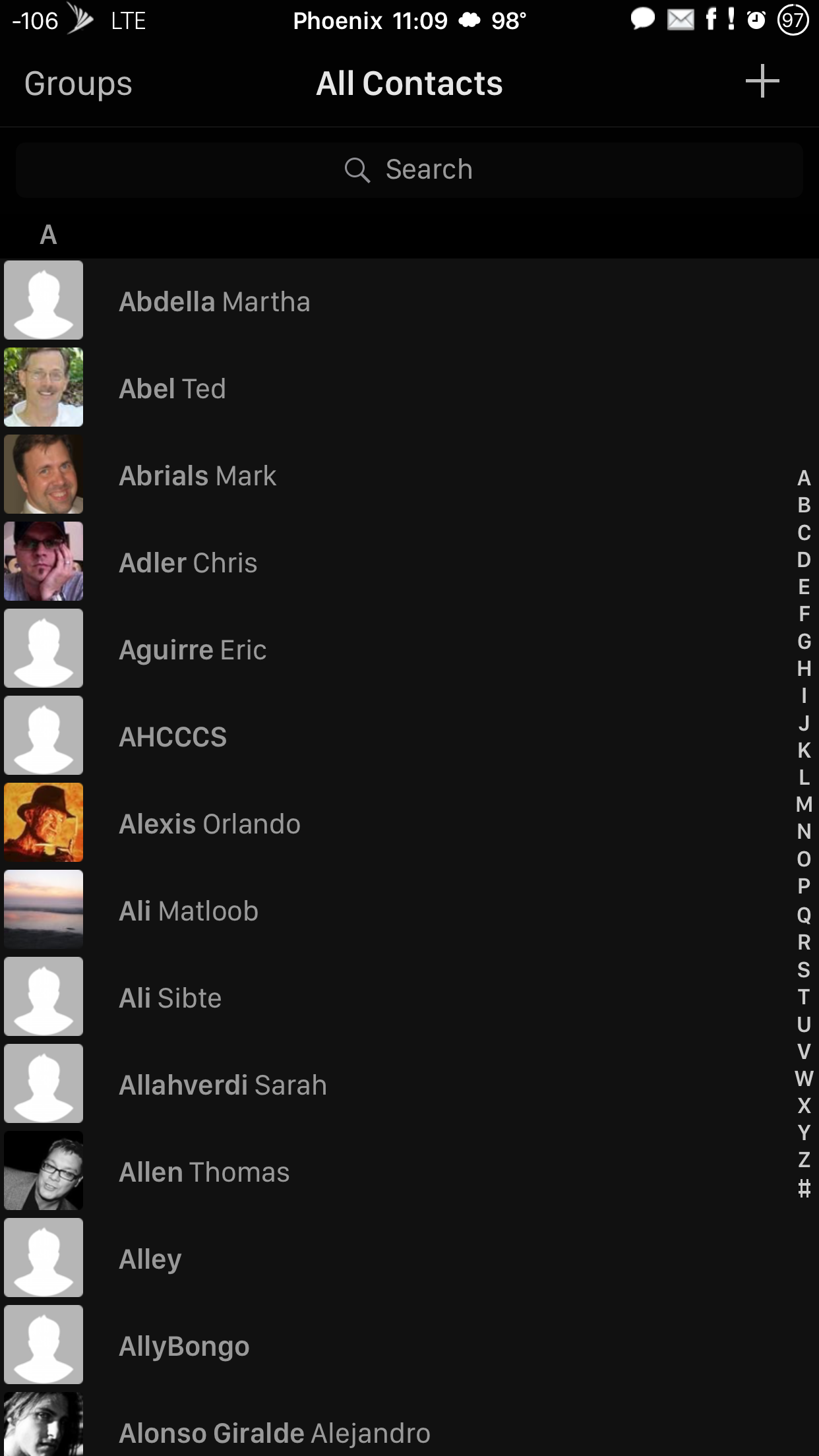The height and width of the screenshot is (1456, 819).
Task: Open the Alley contact
Action: (409, 1259)
